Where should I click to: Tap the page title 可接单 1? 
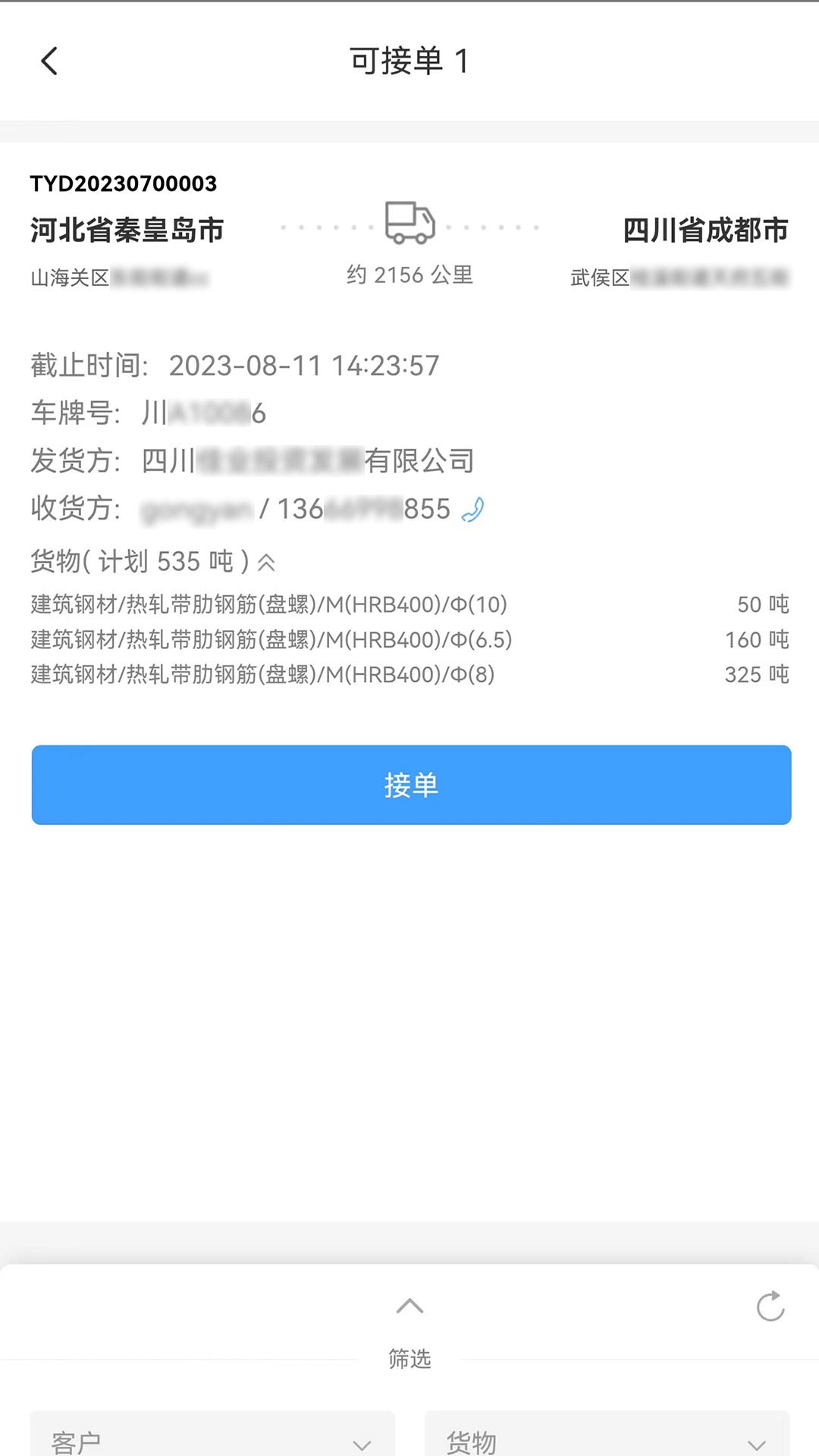tap(409, 62)
